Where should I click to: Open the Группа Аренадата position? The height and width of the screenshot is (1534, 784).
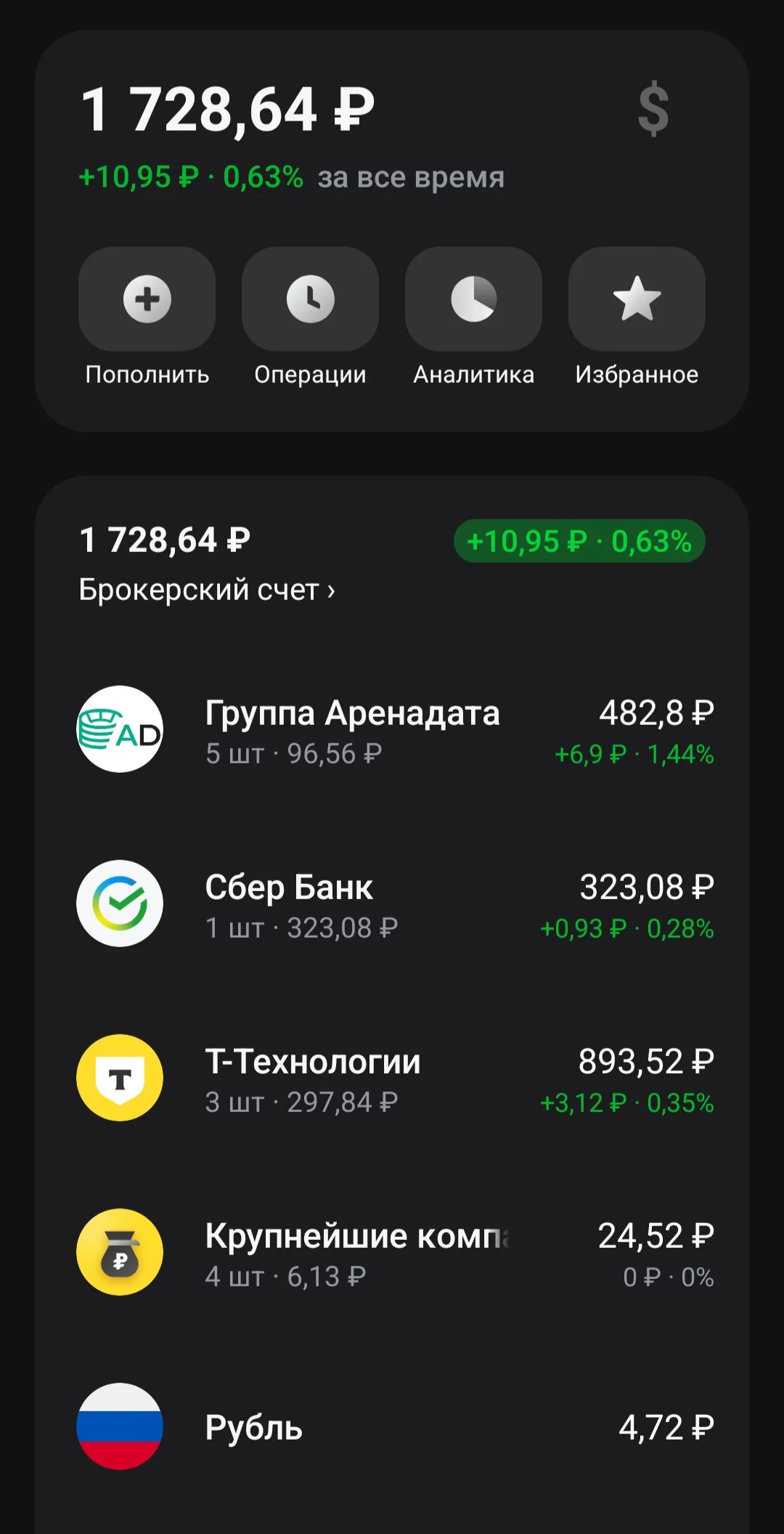[x=392, y=729]
